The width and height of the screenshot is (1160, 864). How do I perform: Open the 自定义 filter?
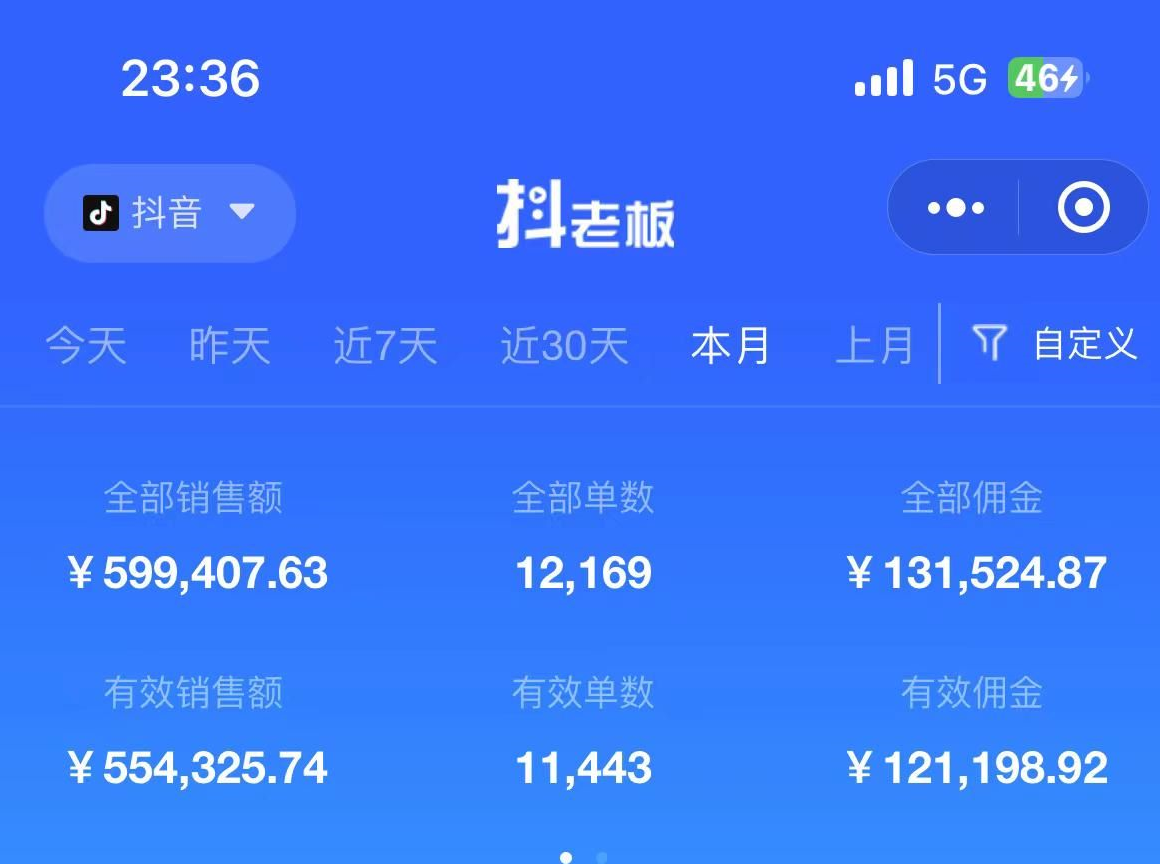(1055, 344)
